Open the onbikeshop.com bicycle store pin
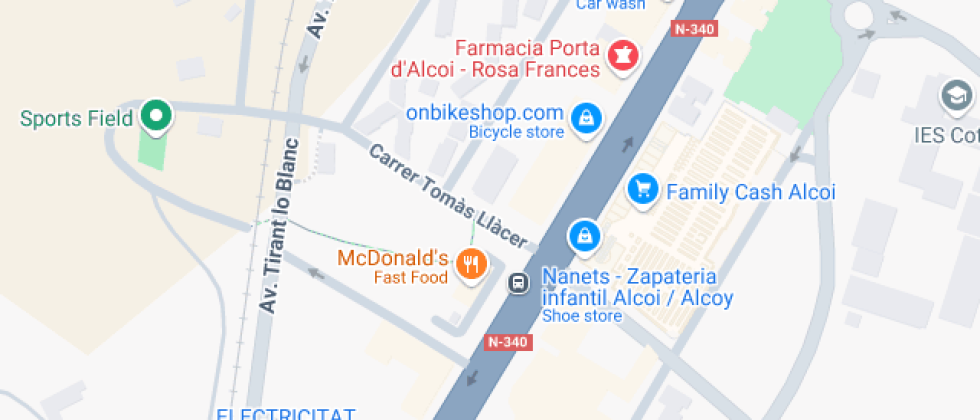Viewport: 980px width, 420px height. [x=585, y=119]
